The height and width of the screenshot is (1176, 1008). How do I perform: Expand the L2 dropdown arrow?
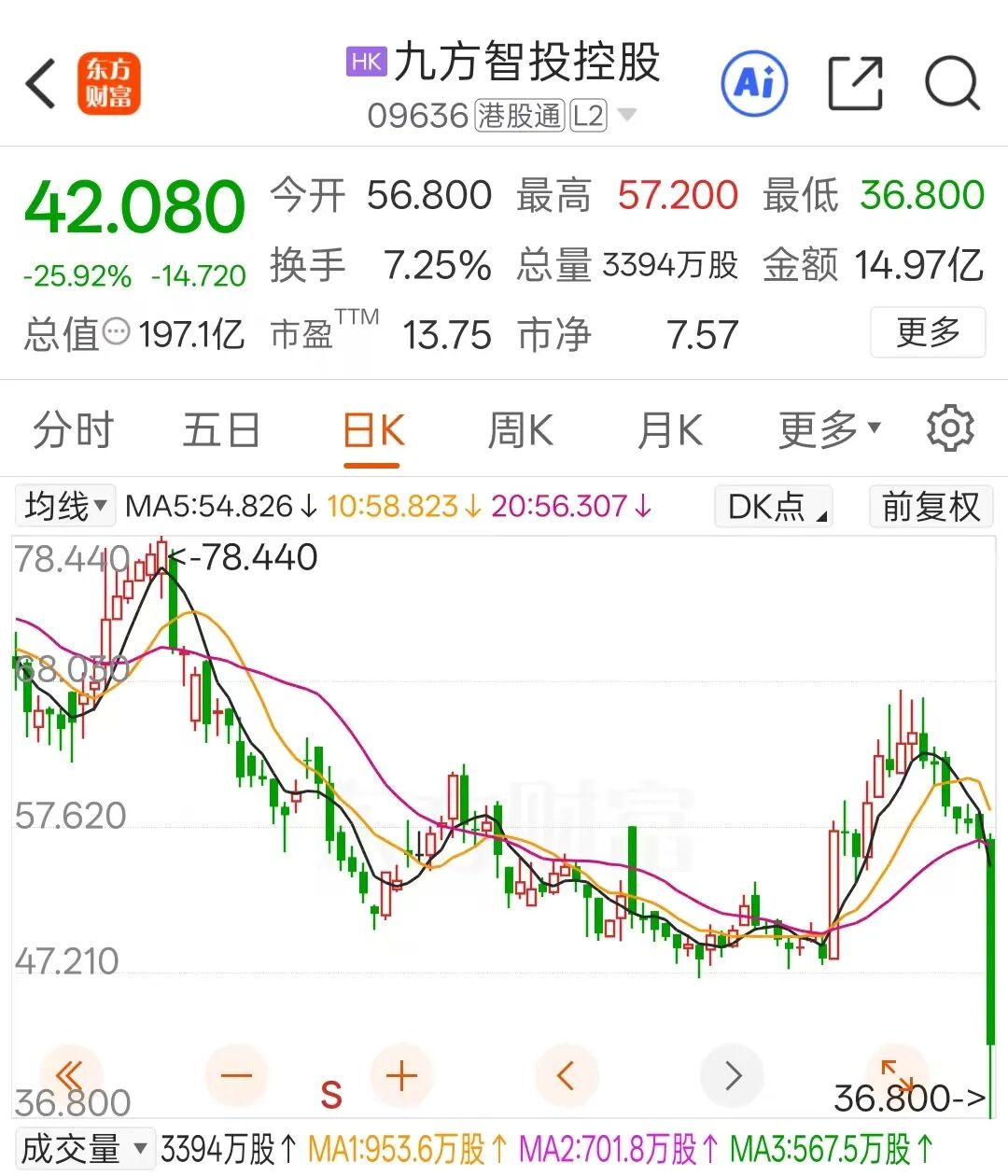click(623, 116)
